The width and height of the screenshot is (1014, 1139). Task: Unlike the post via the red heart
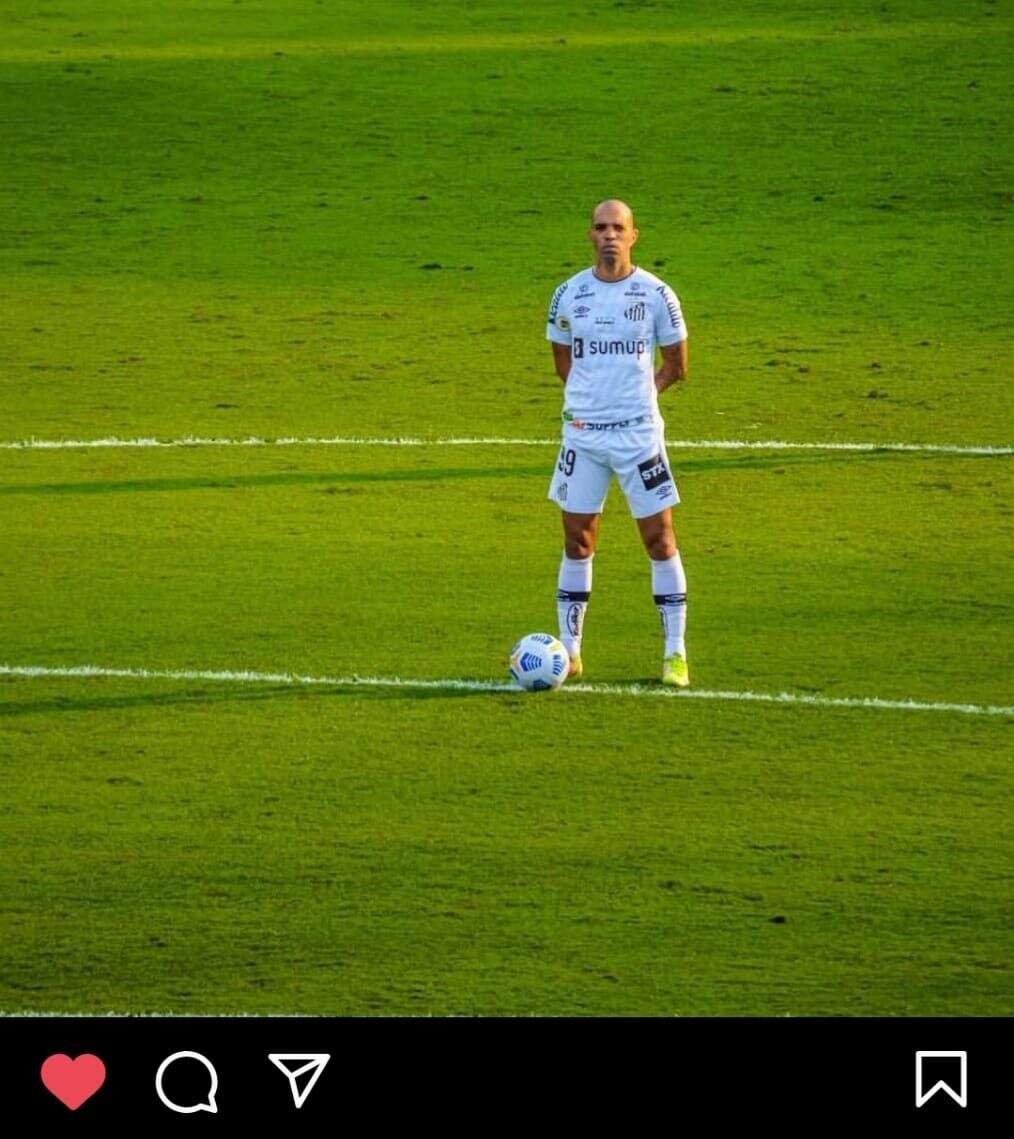pyautogui.click(x=73, y=1080)
